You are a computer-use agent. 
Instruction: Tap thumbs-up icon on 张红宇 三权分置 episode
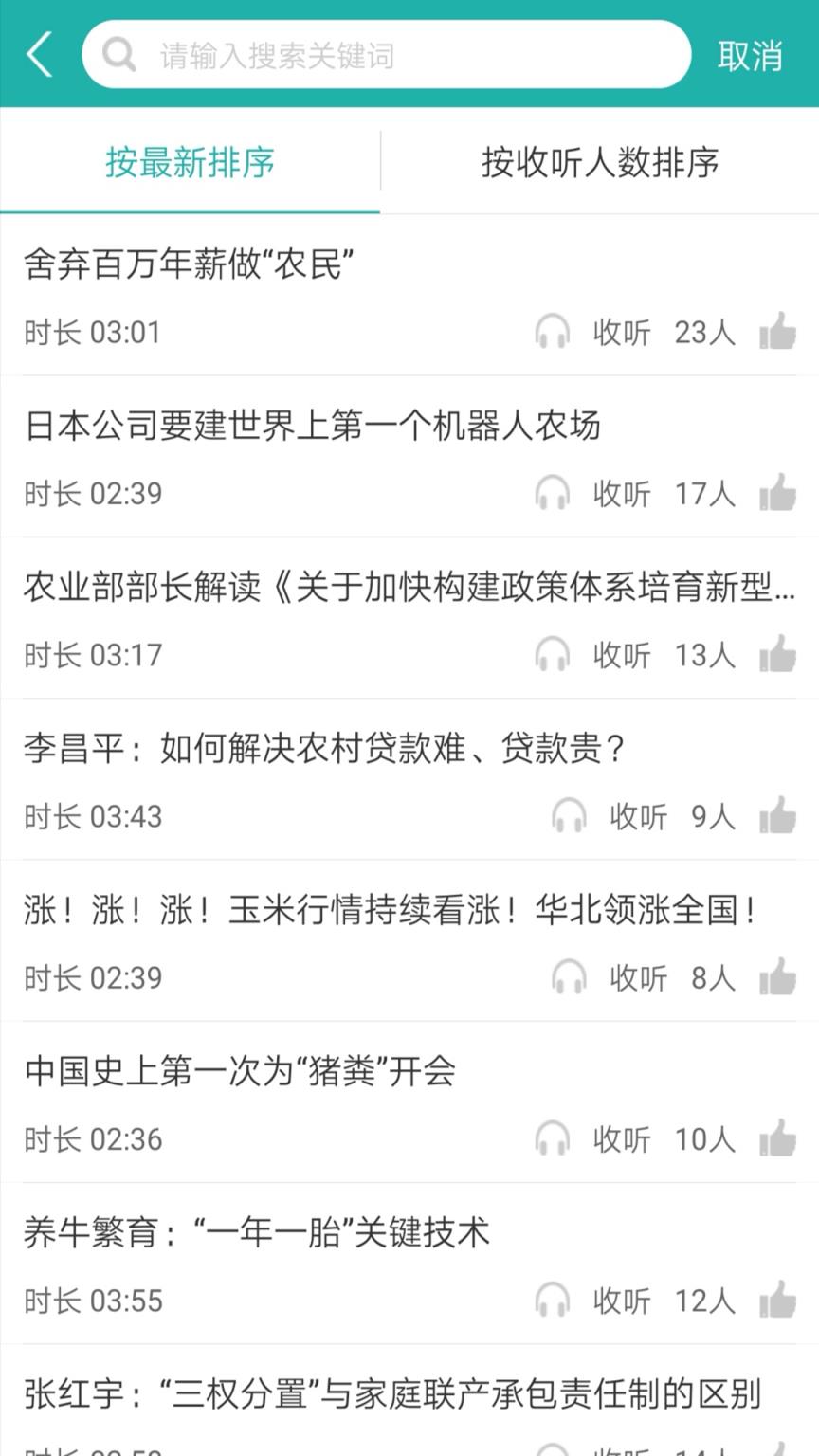tap(779, 1448)
